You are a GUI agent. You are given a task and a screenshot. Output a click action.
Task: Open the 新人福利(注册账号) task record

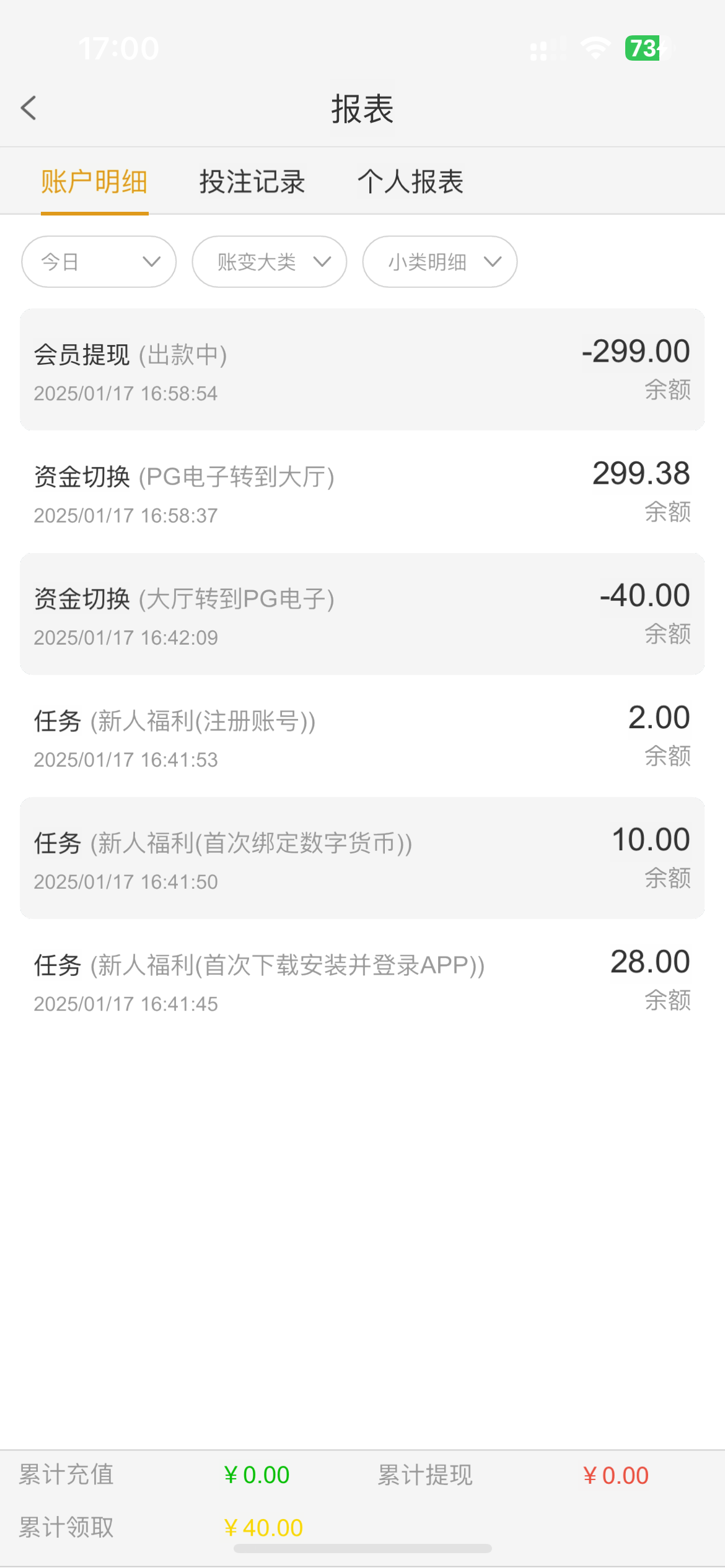(362, 736)
